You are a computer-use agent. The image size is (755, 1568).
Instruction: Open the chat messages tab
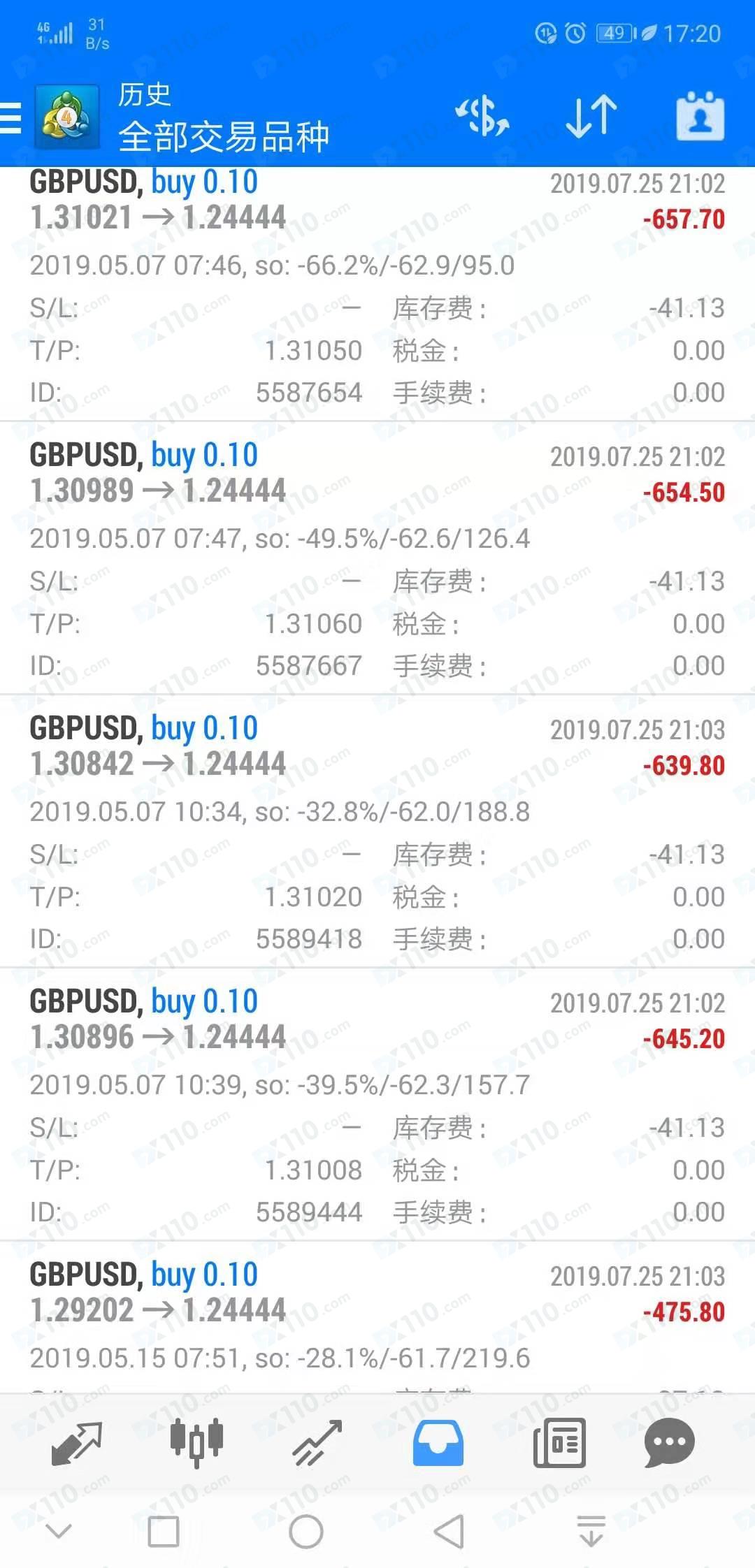tap(669, 1442)
